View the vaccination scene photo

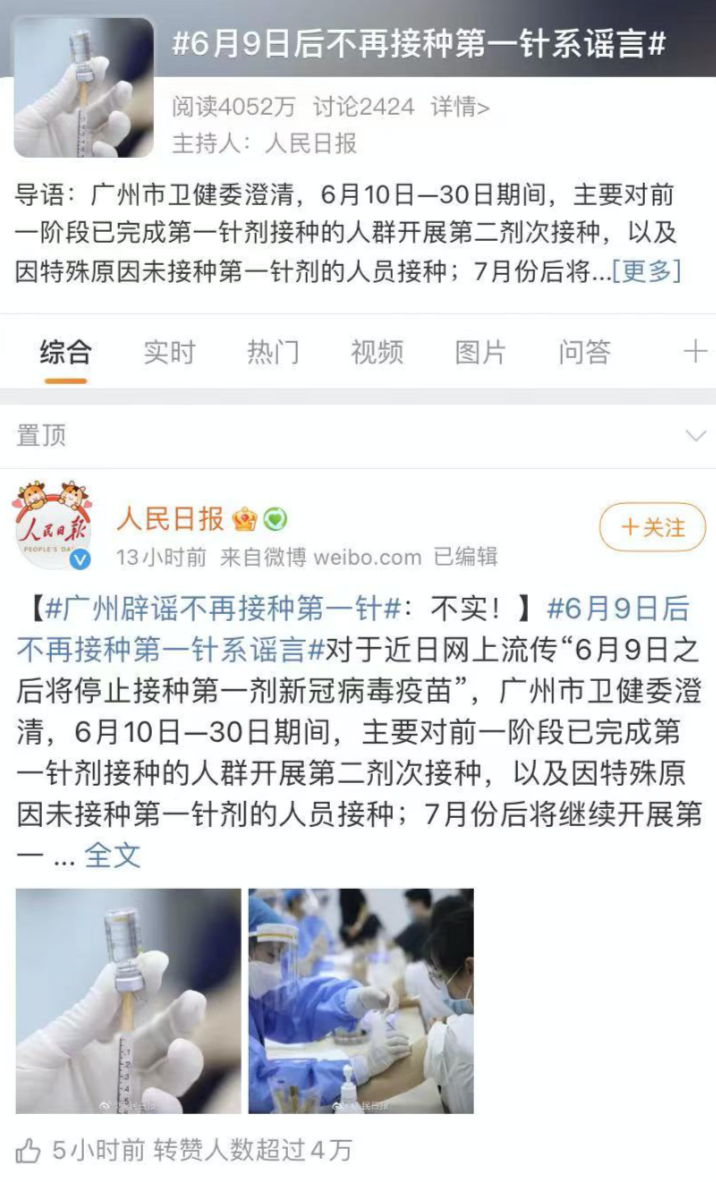tap(361, 1001)
